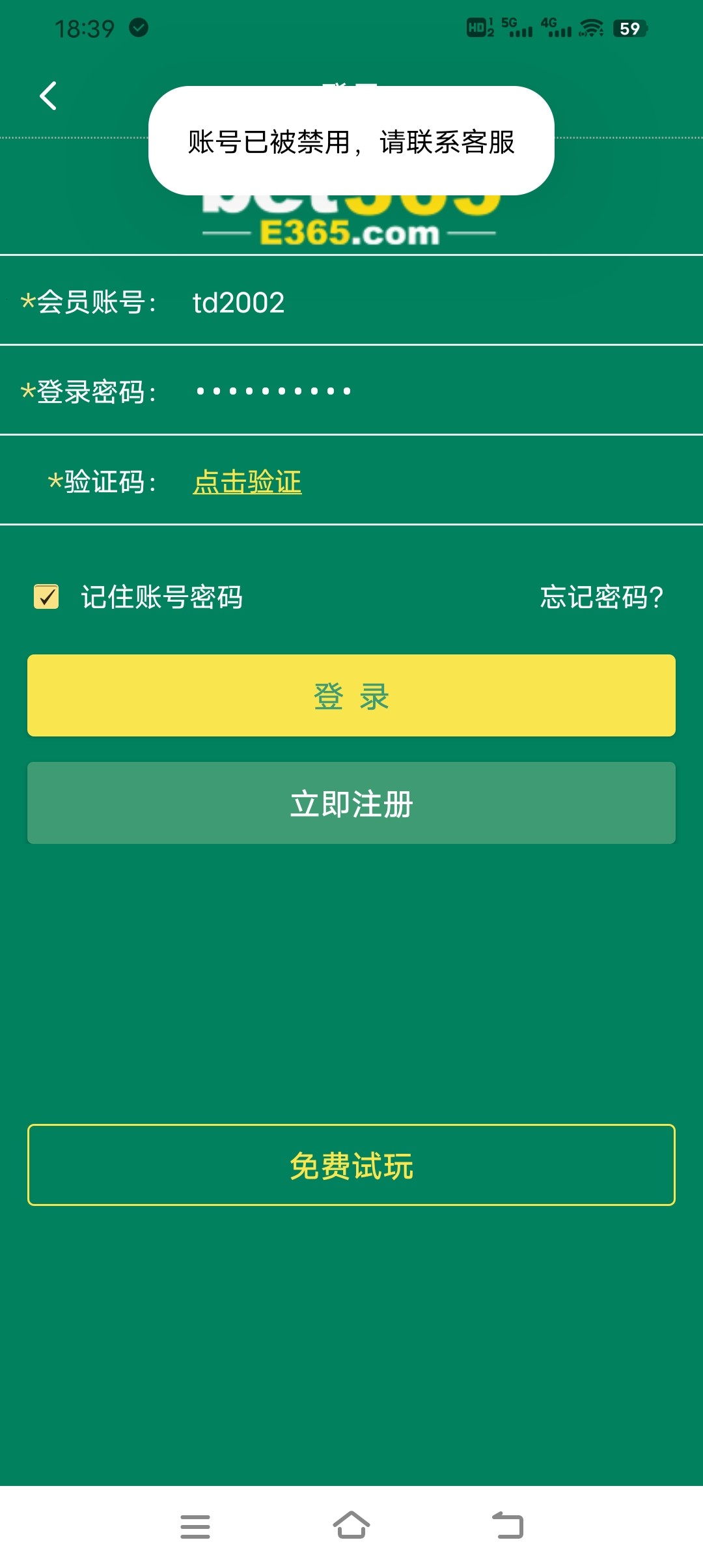Tap the battery indicator showing 59
Image resolution: width=703 pixels, height=1568 pixels.
pos(629,27)
